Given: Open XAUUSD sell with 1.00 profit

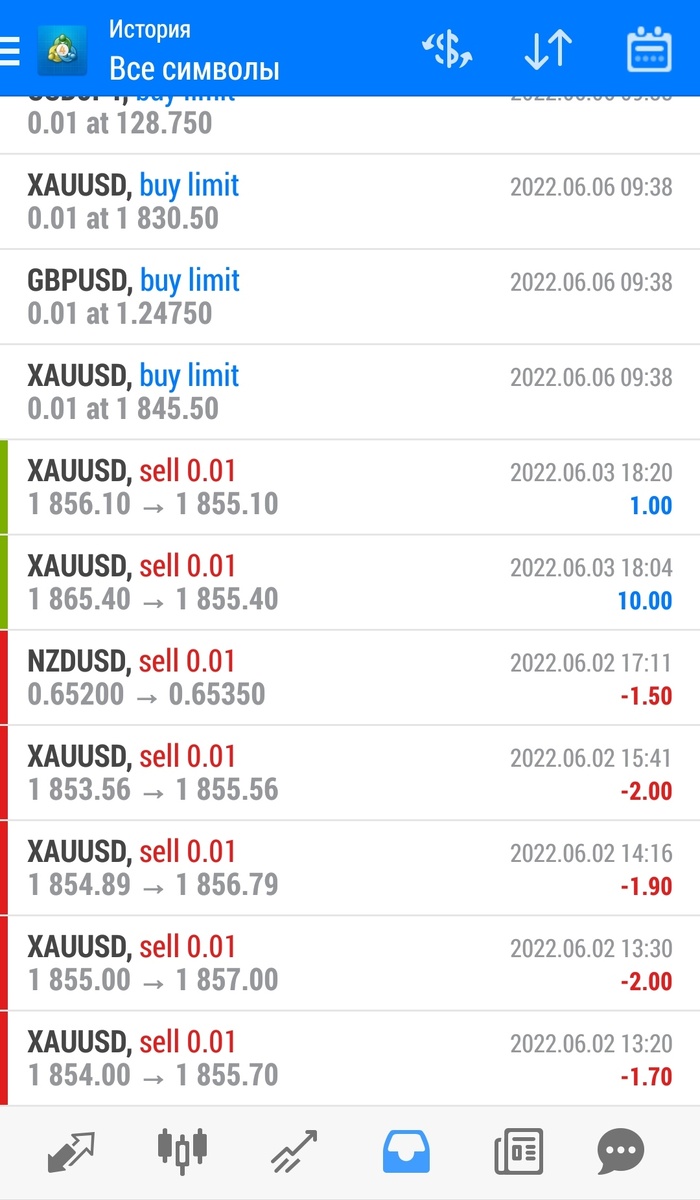Looking at the screenshot, I should point(350,487).
